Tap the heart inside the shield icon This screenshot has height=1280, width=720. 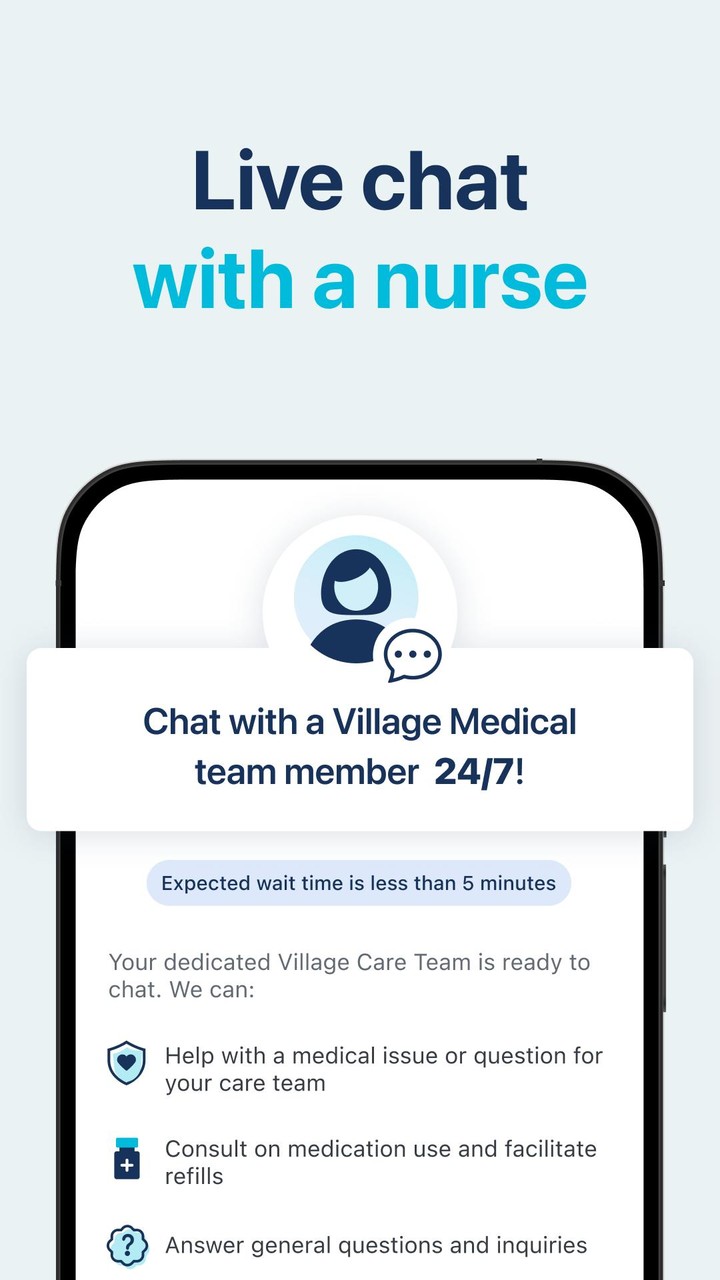126,1062
